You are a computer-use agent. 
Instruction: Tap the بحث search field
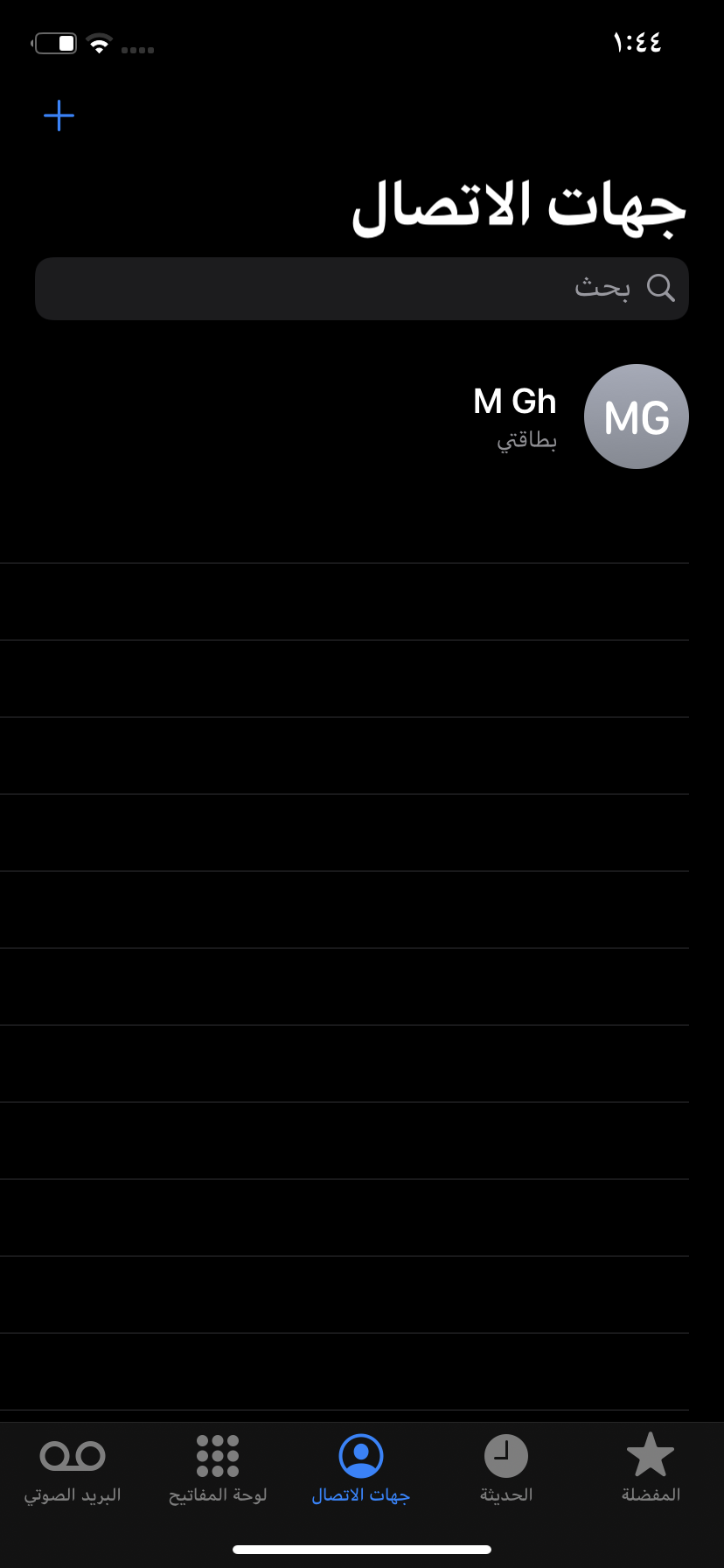(362, 288)
